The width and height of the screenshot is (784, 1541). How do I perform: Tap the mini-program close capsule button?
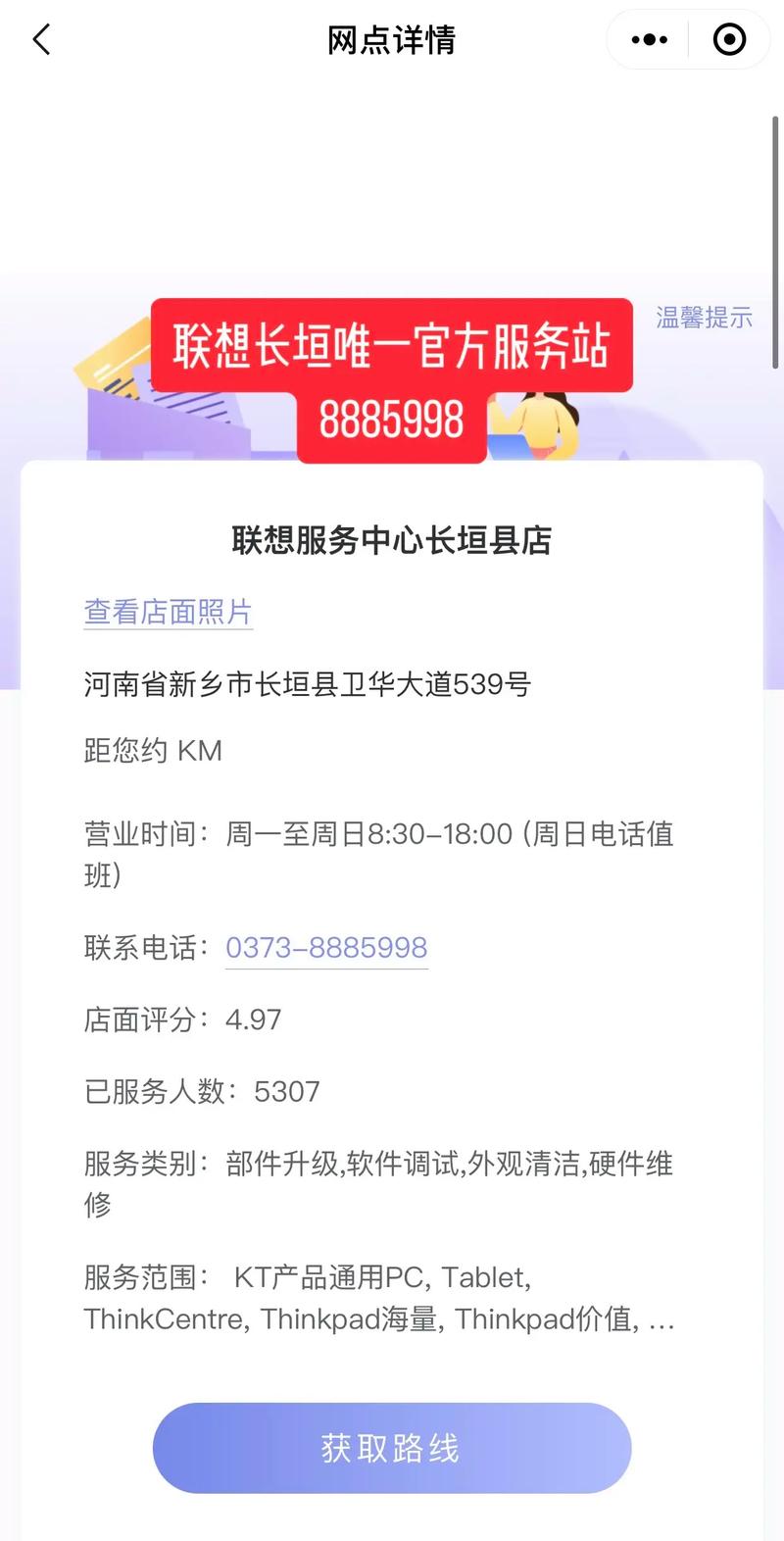(x=728, y=39)
